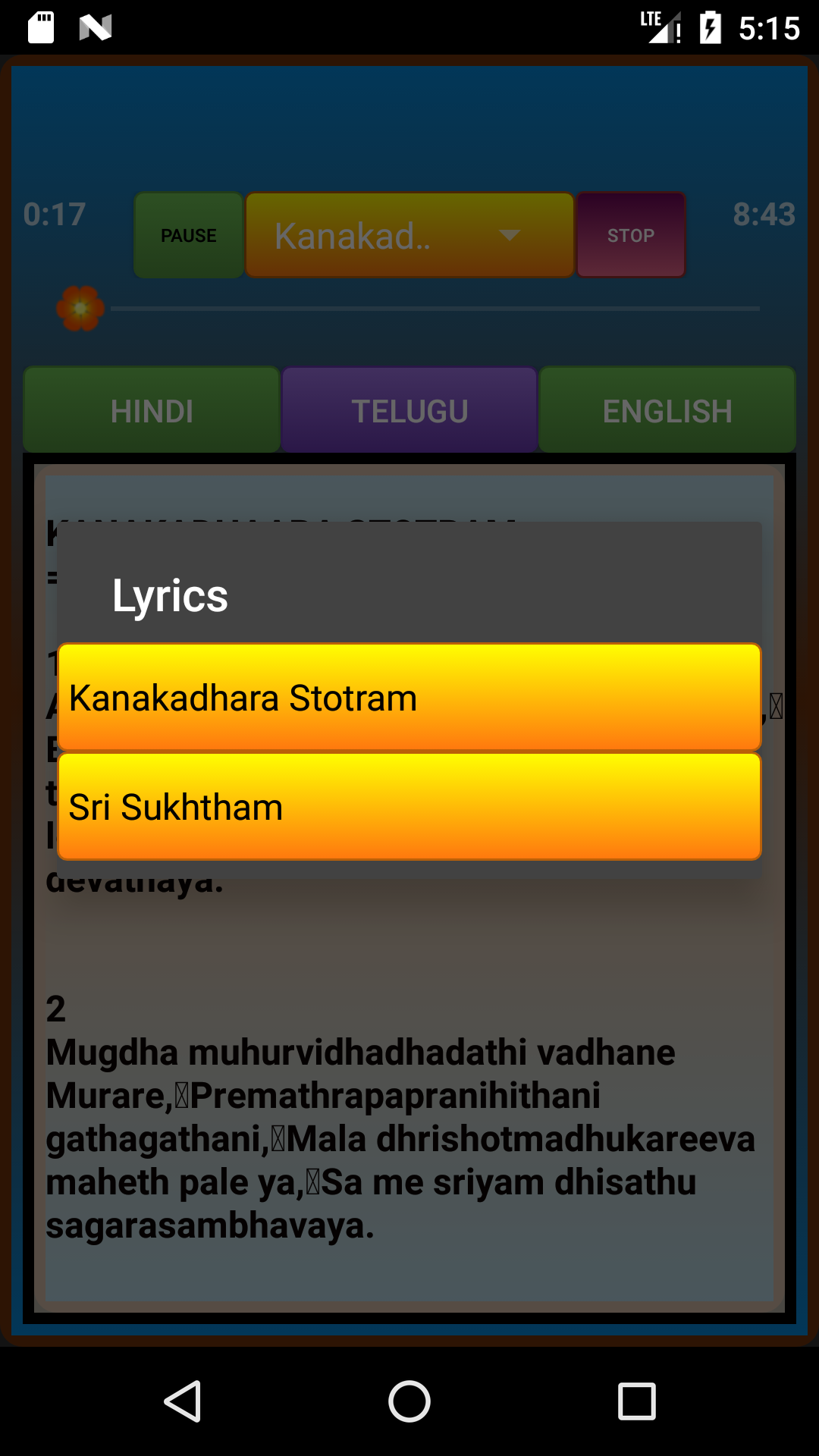Viewport: 819px width, 1456px height.
Task: Go back using the system back button
Action: click(x=183, y=1401)
